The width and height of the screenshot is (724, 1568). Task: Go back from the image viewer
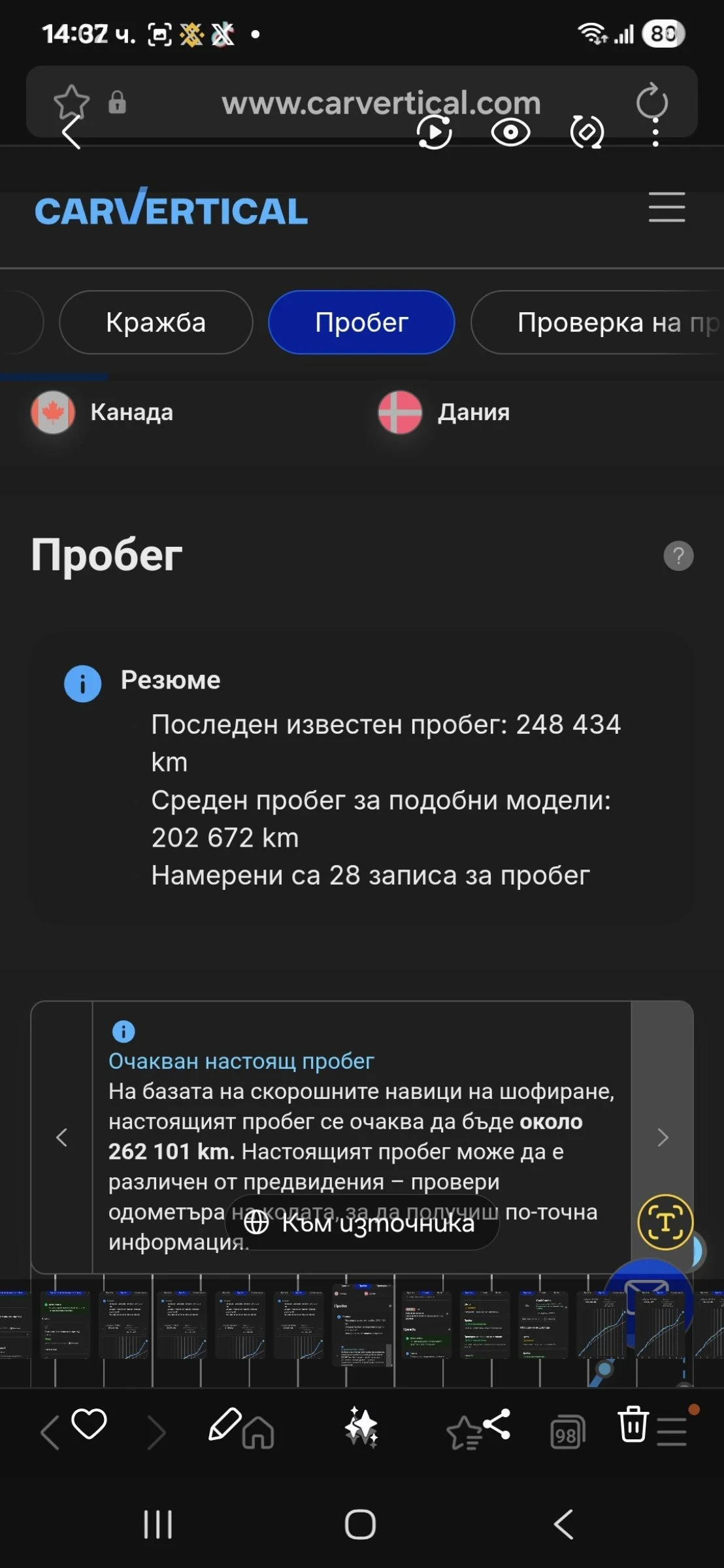(x=72, y=133)
